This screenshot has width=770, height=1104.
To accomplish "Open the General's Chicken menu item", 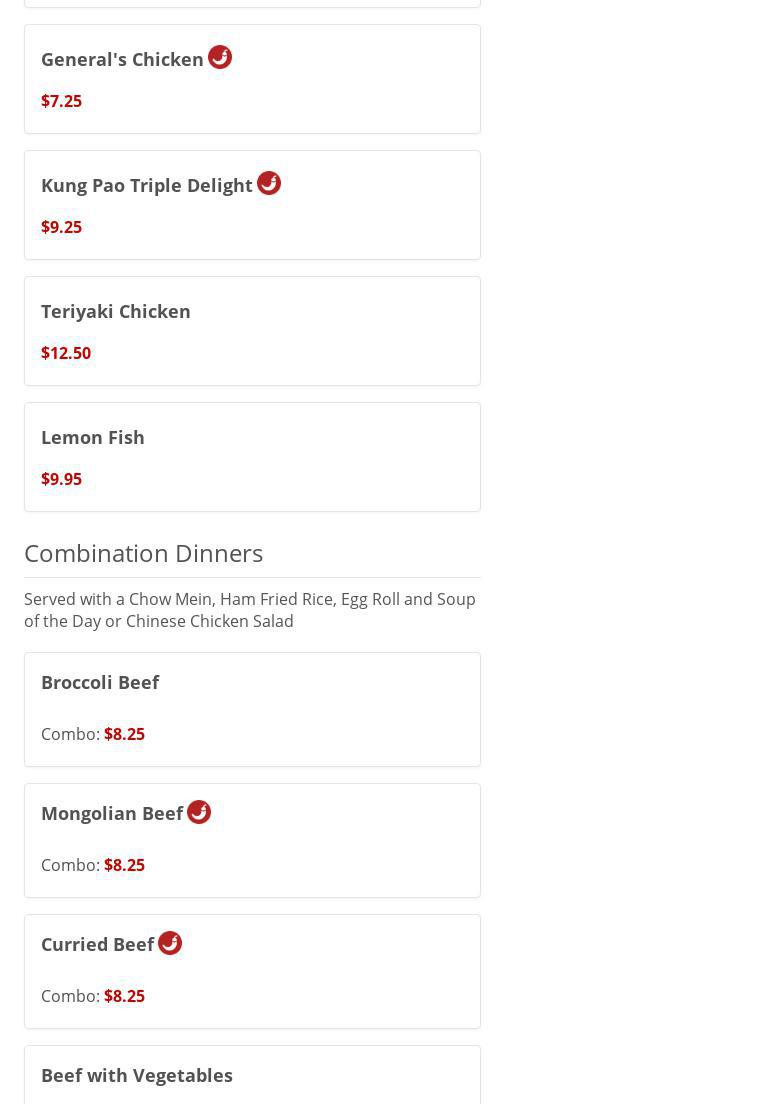I will tap(252, 79).
